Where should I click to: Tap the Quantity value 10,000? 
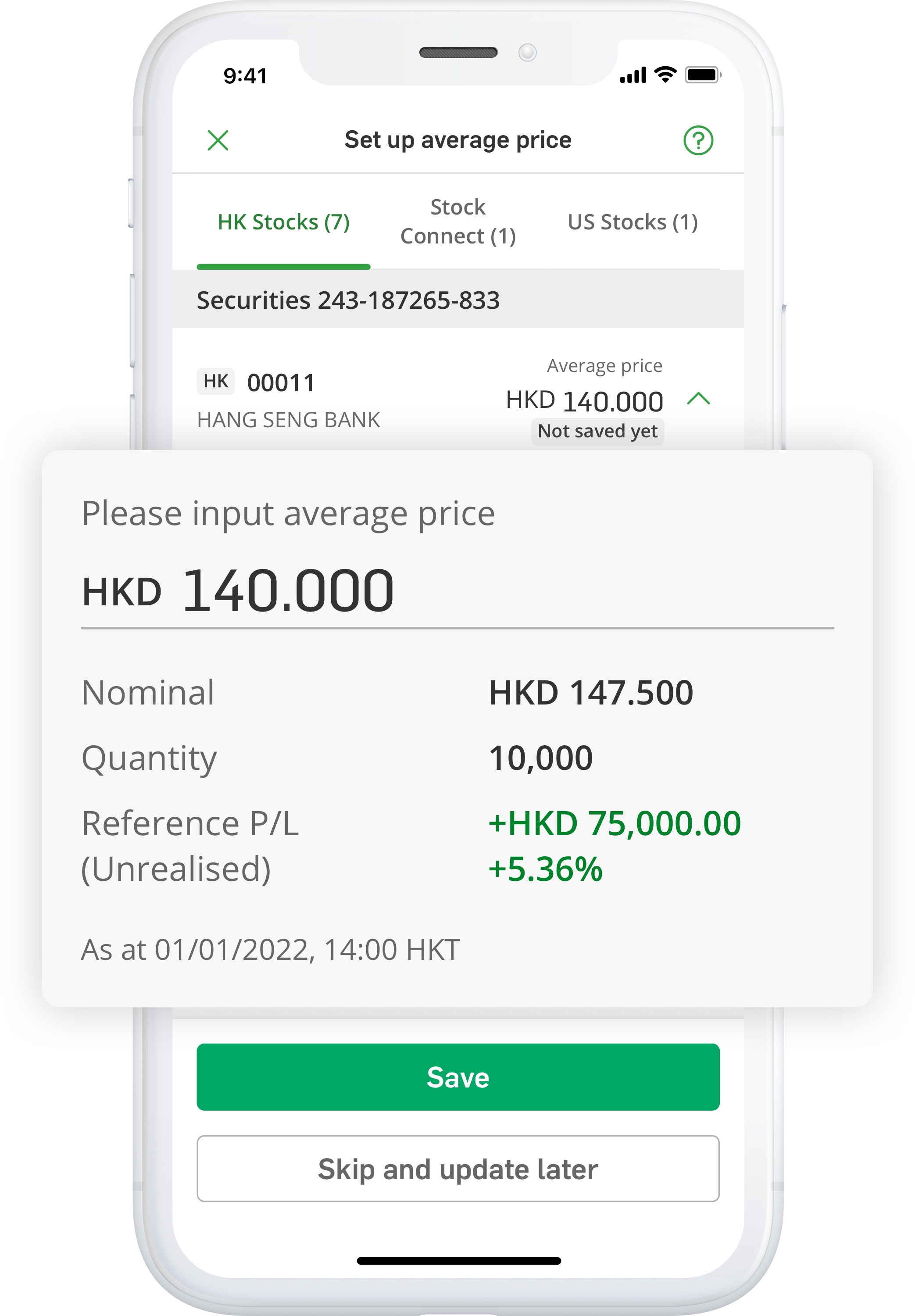pos(541,757)
